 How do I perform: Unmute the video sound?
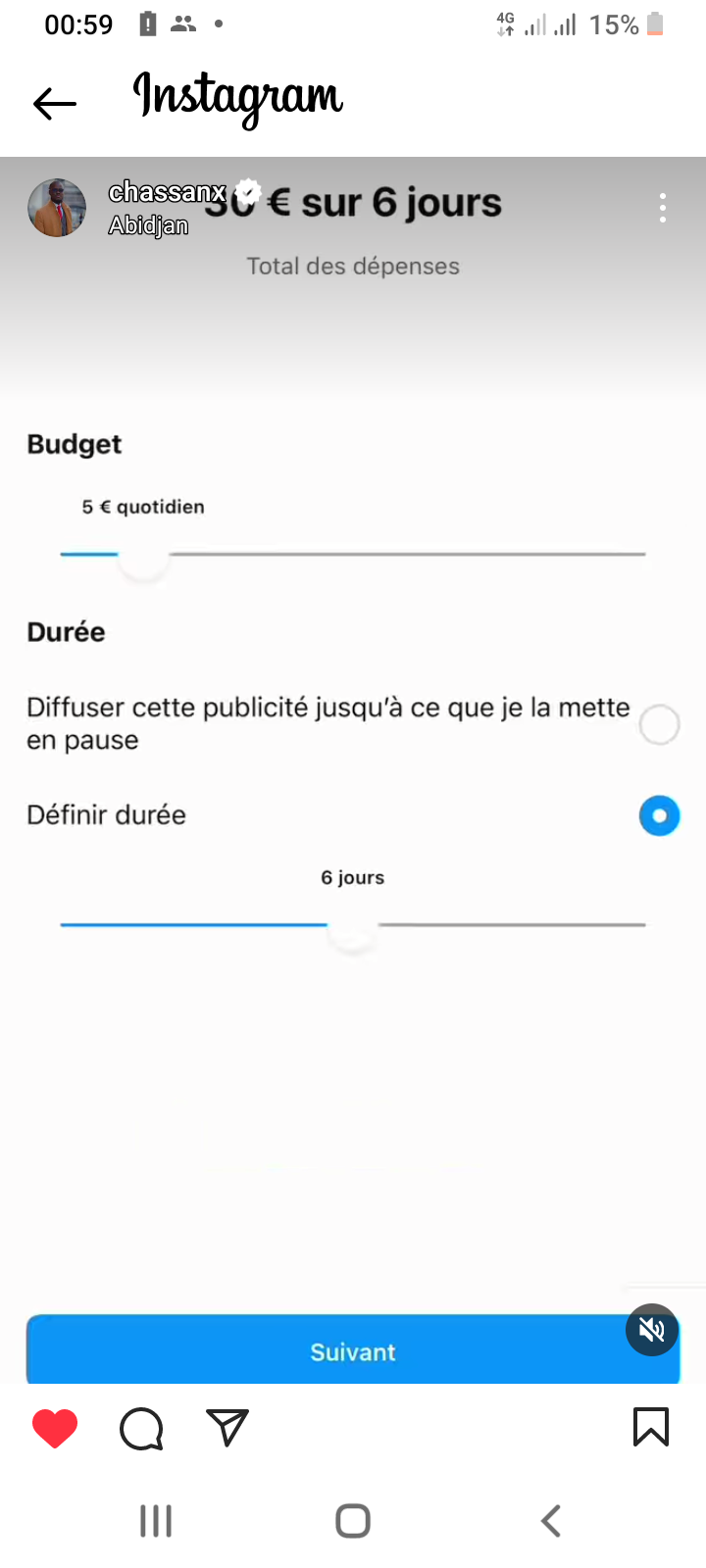tap(652, 1330)
